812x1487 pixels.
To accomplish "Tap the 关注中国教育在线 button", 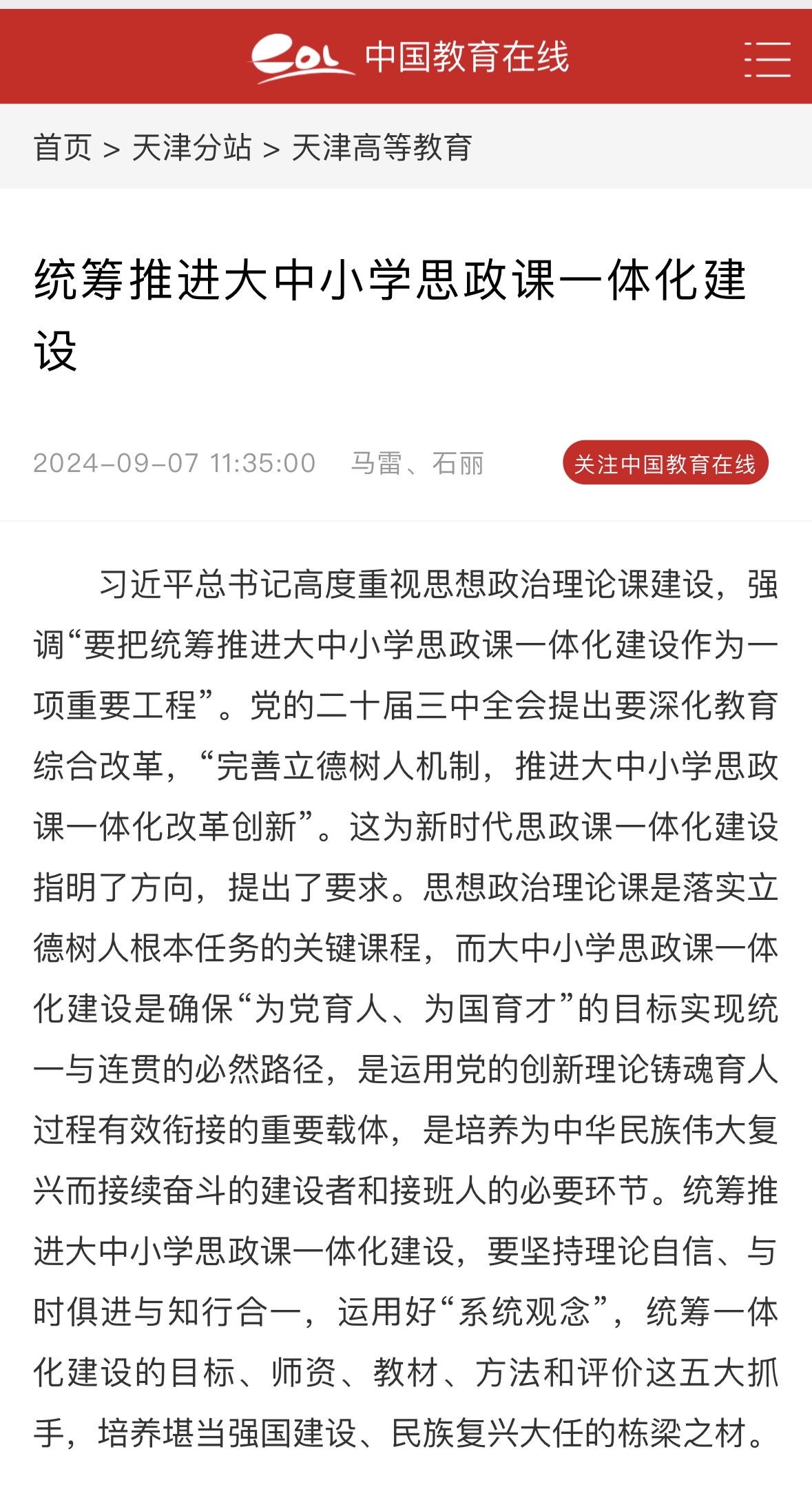I will point(665,463).
